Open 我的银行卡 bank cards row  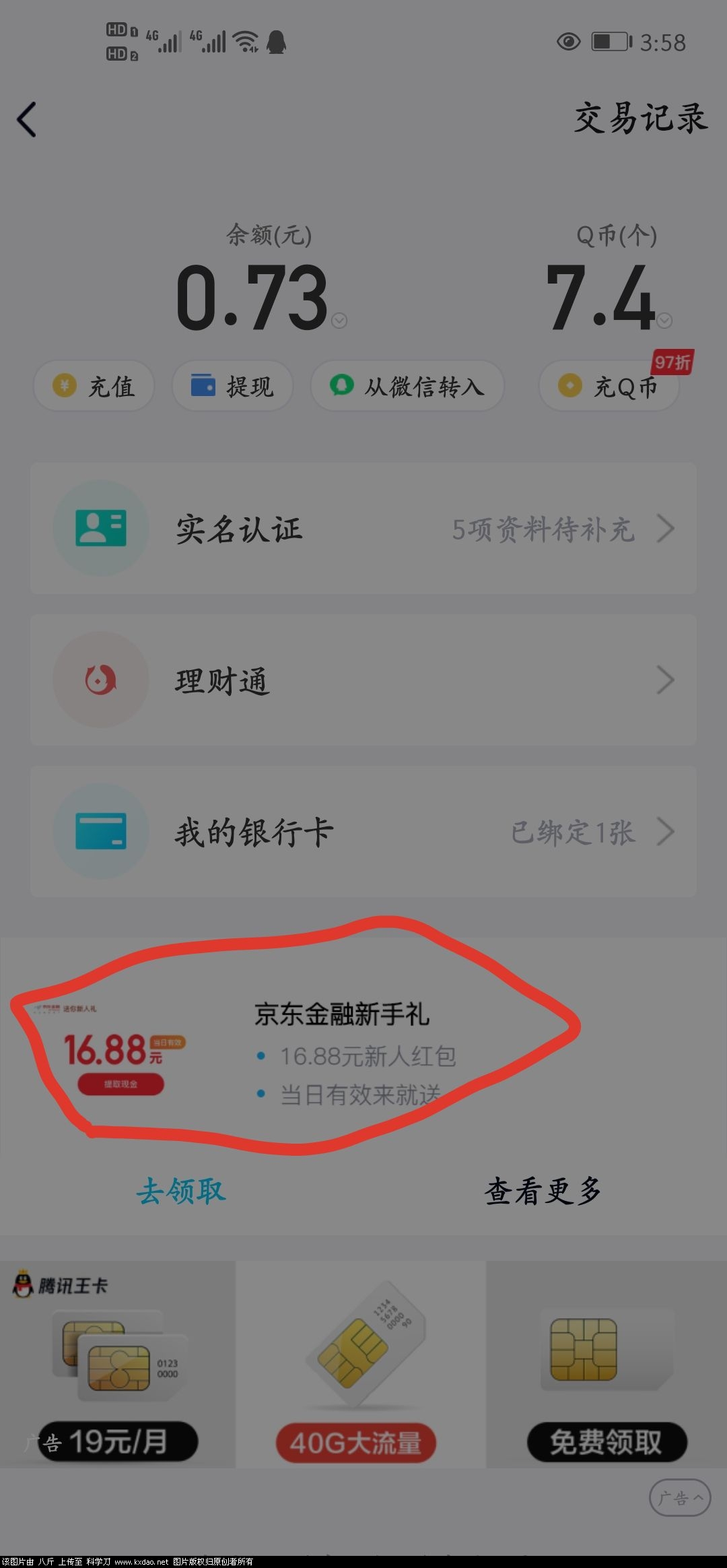point(363,832)
